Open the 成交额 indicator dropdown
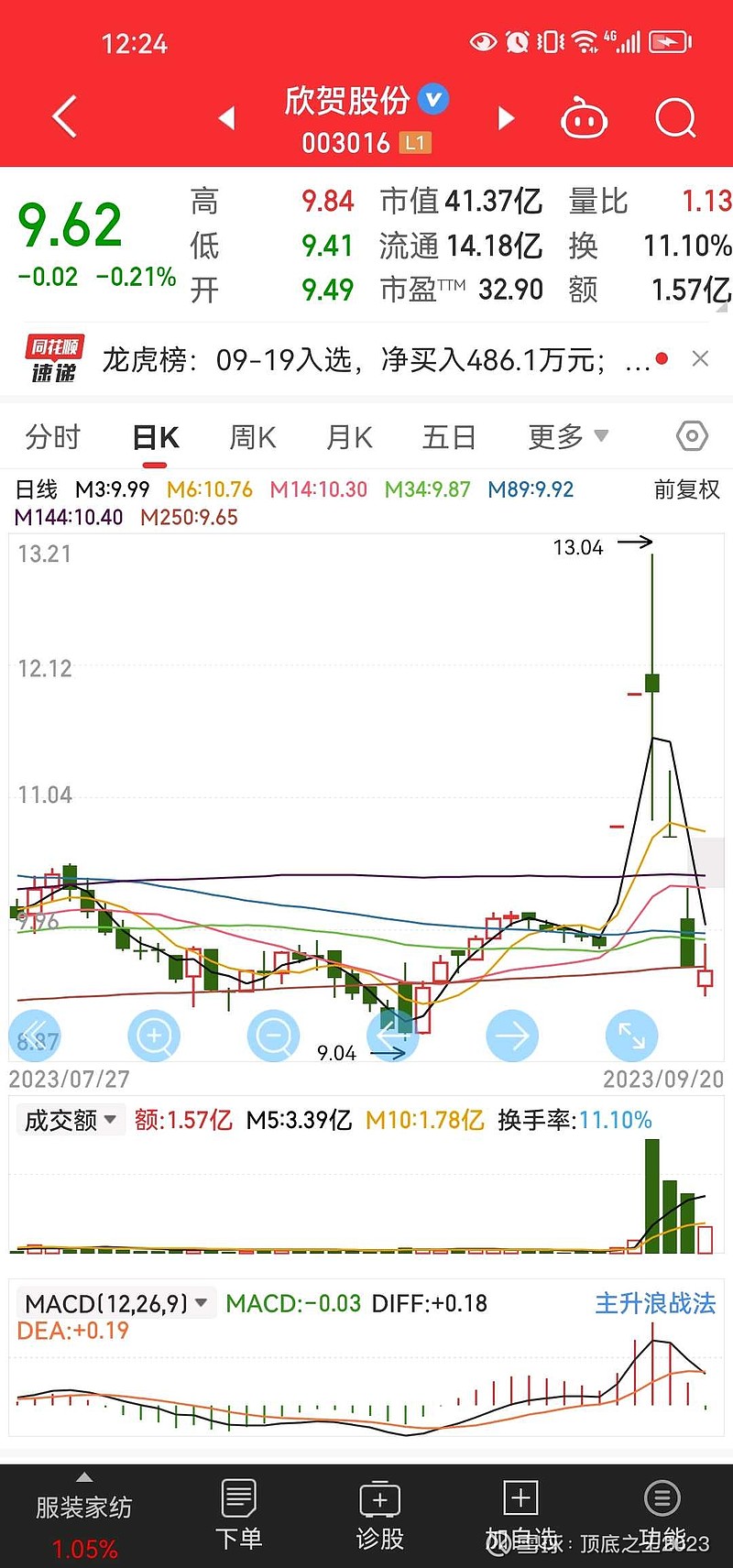This screenshot has height=1568, width=733. pos(71,1120)
